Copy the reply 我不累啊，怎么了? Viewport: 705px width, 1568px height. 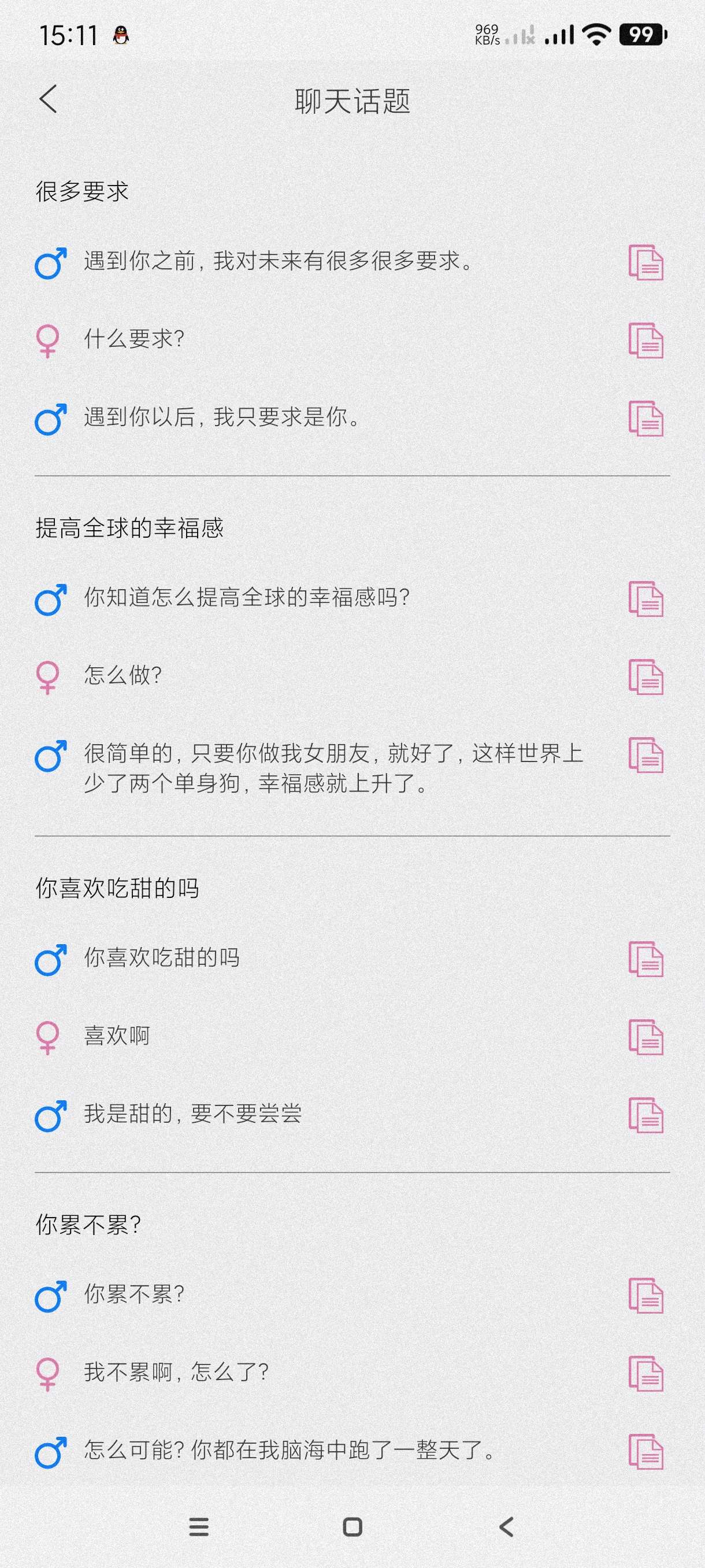pyautogui.click(x=645, y=1374)
